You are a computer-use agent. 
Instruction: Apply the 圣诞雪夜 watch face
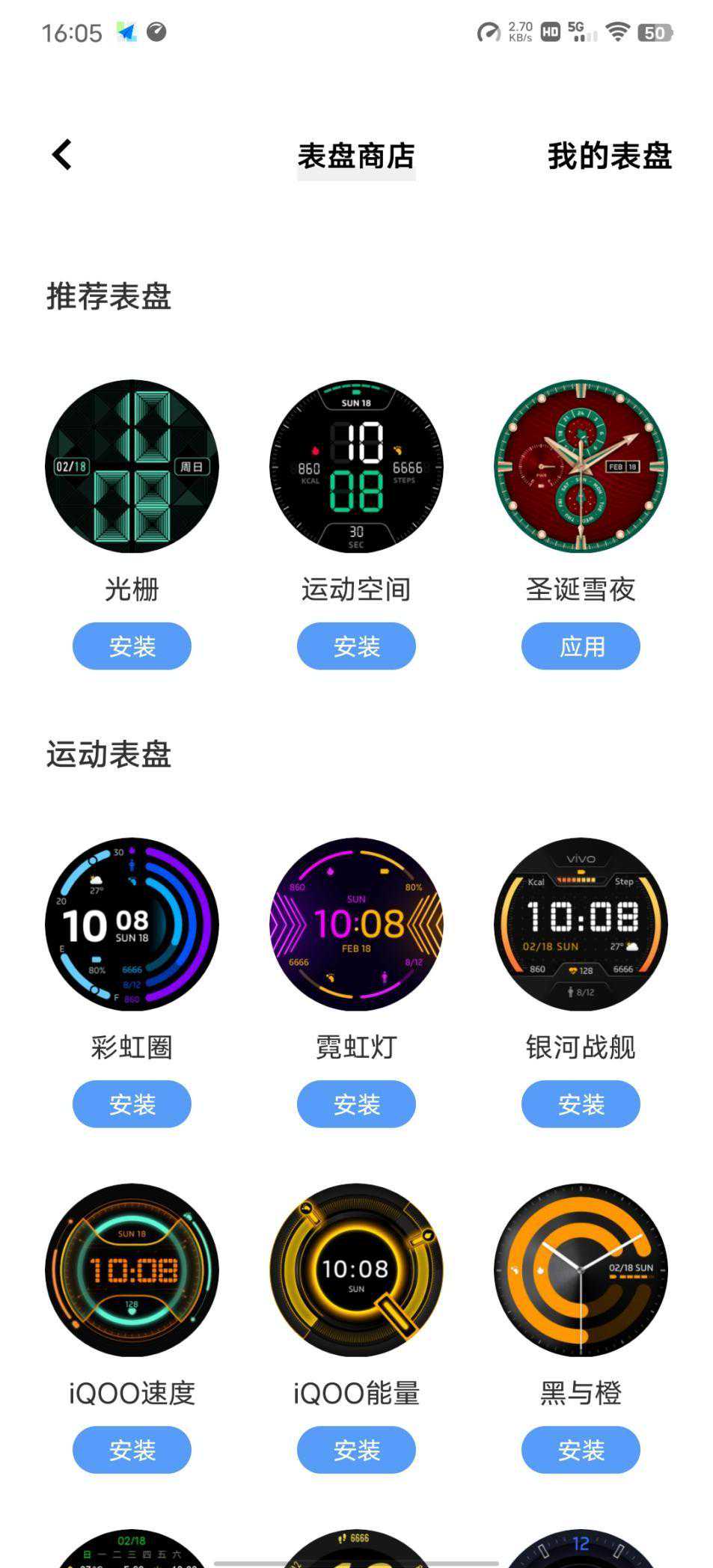(x=581, y=646)
